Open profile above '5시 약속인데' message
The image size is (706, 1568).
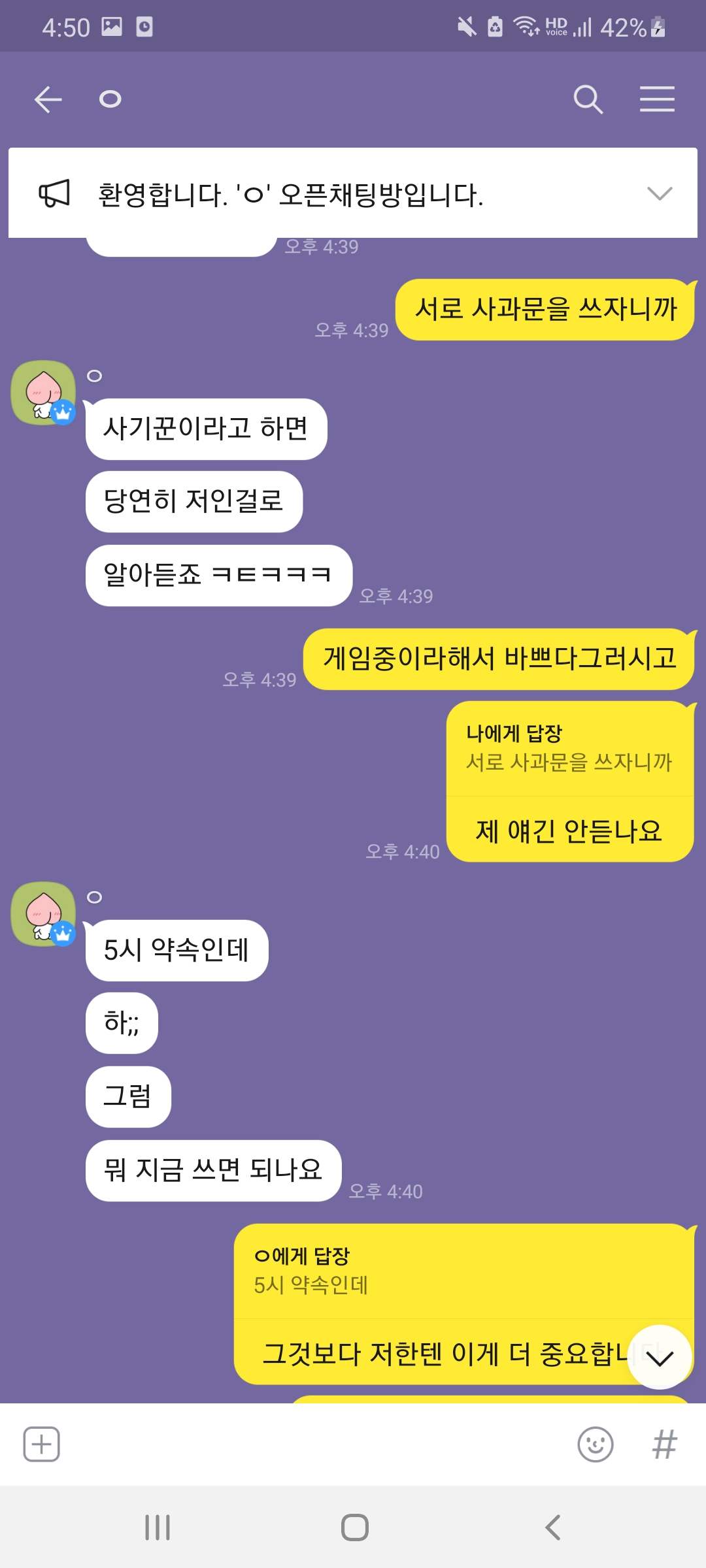click(44, 914)
